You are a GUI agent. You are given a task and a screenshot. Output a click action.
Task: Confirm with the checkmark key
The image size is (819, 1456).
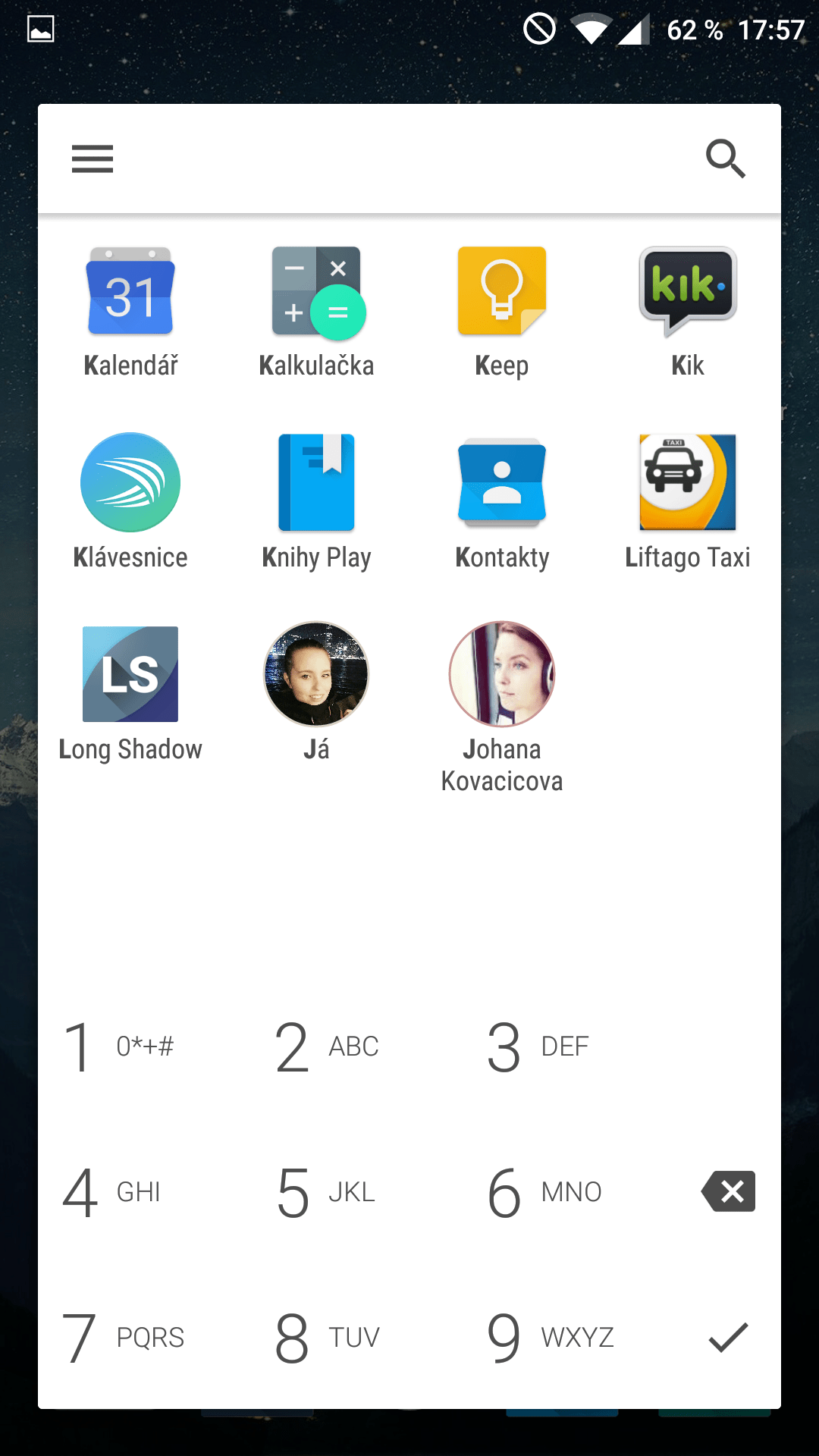(728, 1337)
